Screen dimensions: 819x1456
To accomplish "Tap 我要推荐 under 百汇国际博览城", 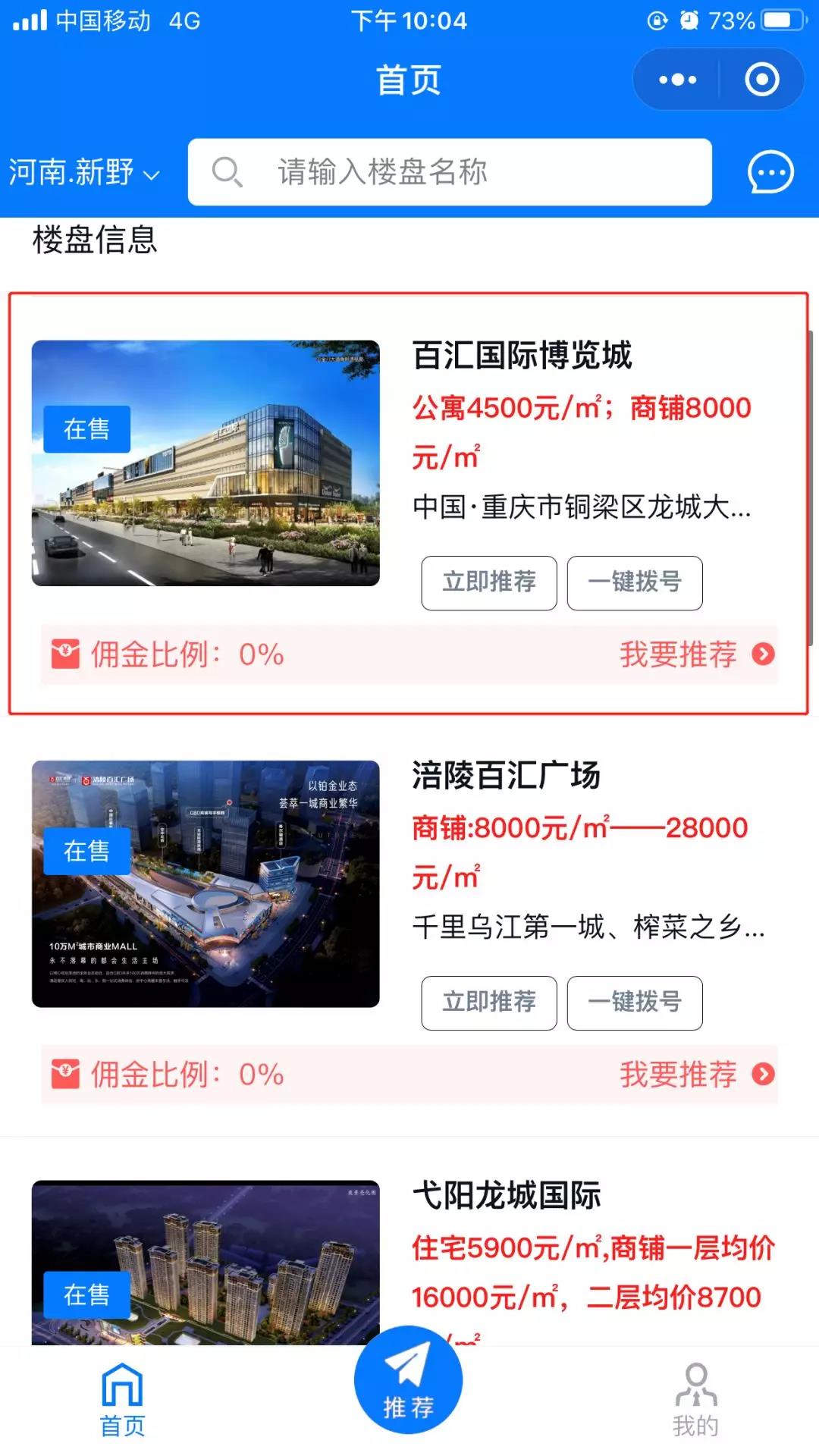I will point(695,654).
